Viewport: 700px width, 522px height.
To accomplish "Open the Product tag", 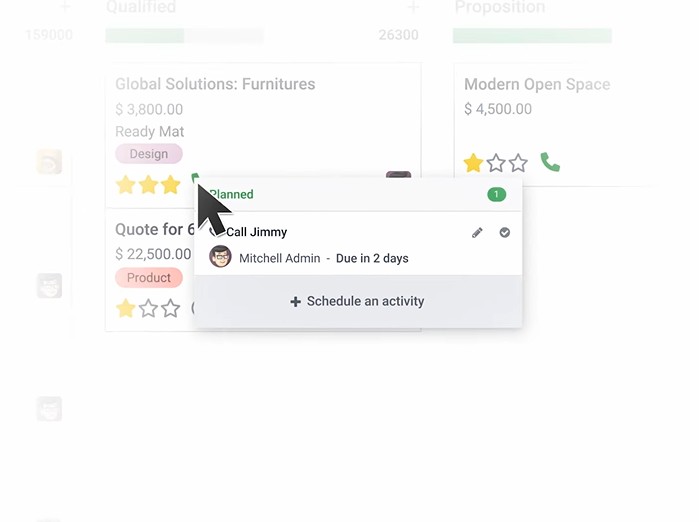I will pos(149,278).
